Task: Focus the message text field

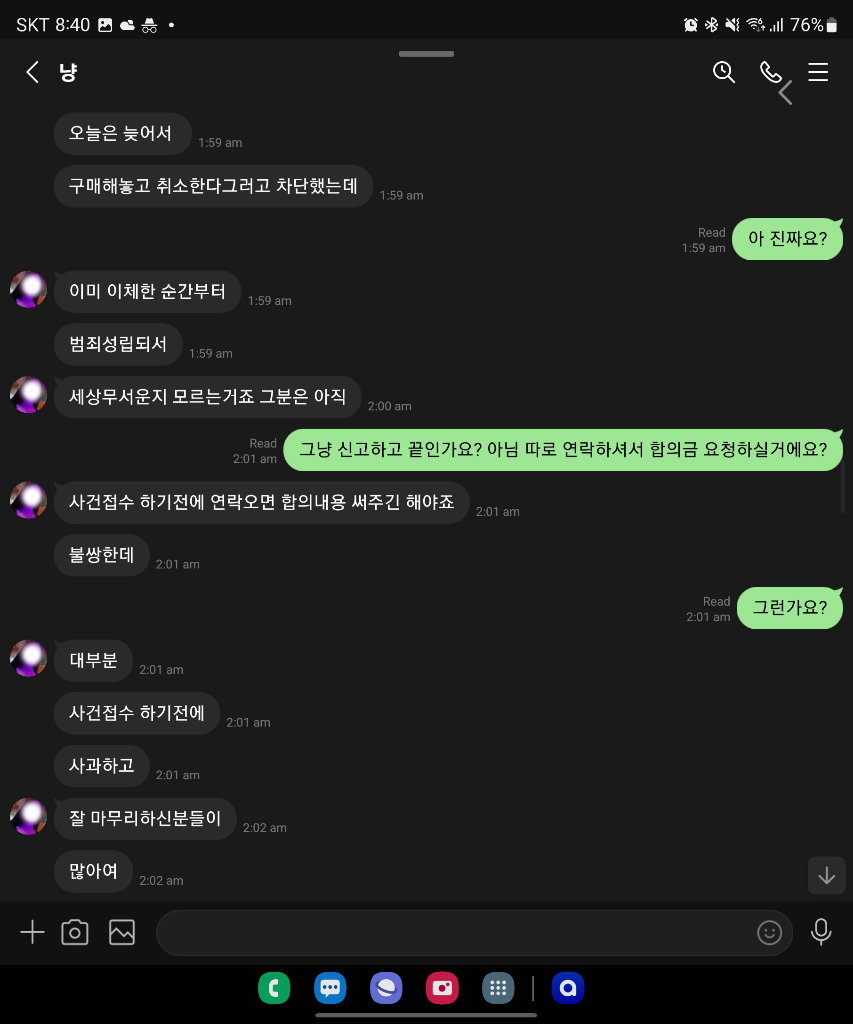Action: coord(450,932)
